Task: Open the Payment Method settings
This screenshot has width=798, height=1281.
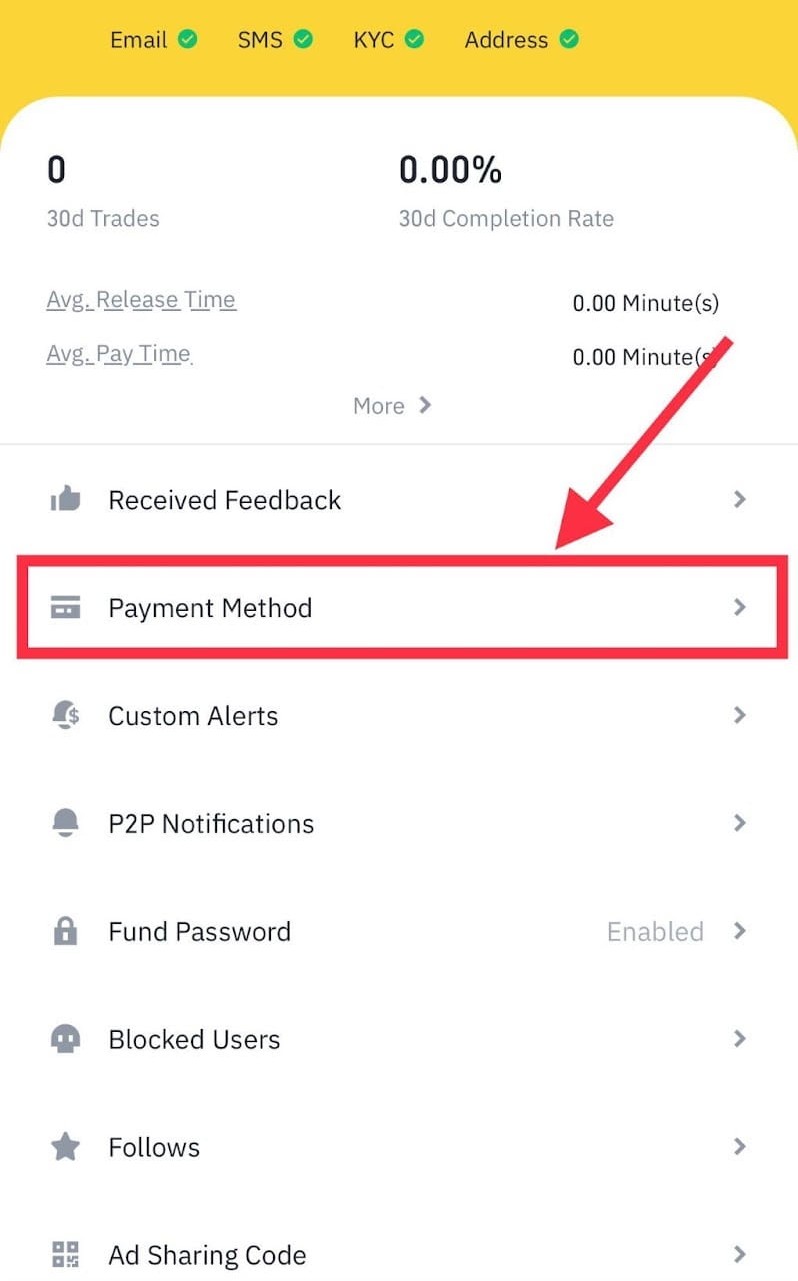Action: coord(398,608)
